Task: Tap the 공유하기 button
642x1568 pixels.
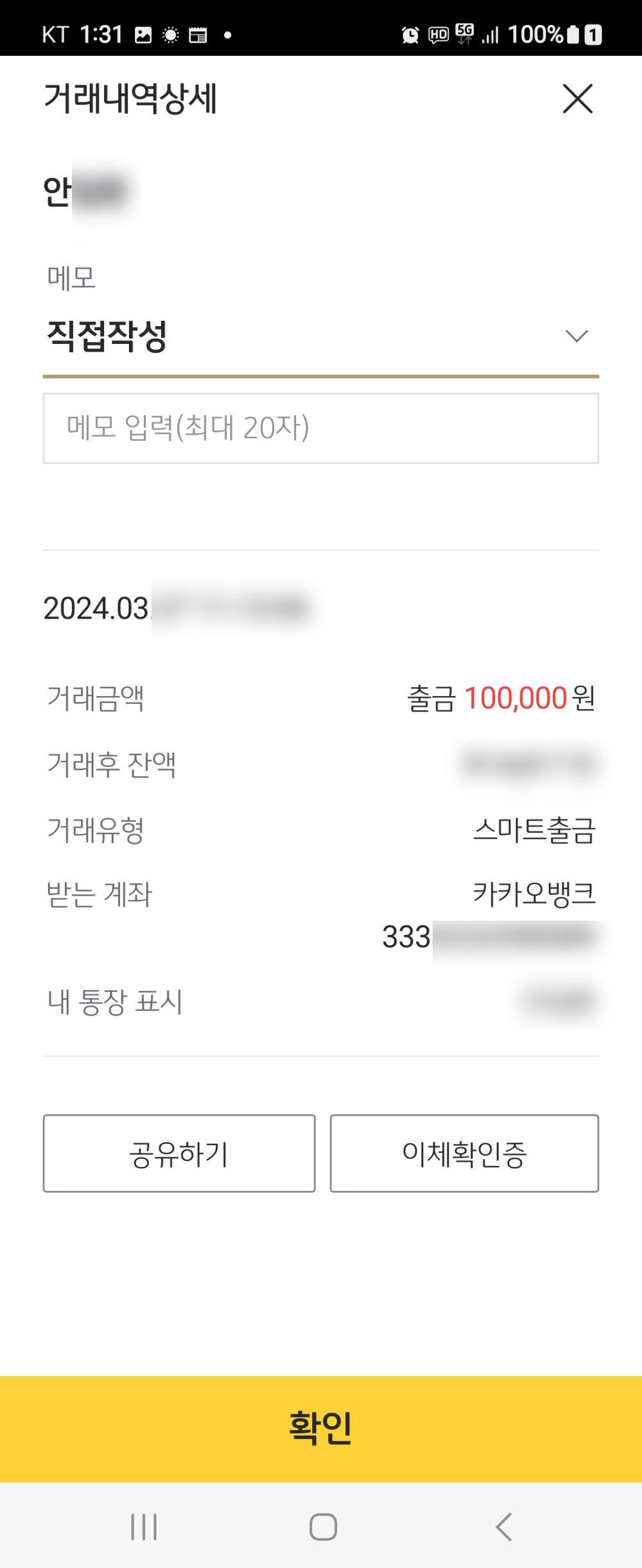Action: coord(179,1153)
